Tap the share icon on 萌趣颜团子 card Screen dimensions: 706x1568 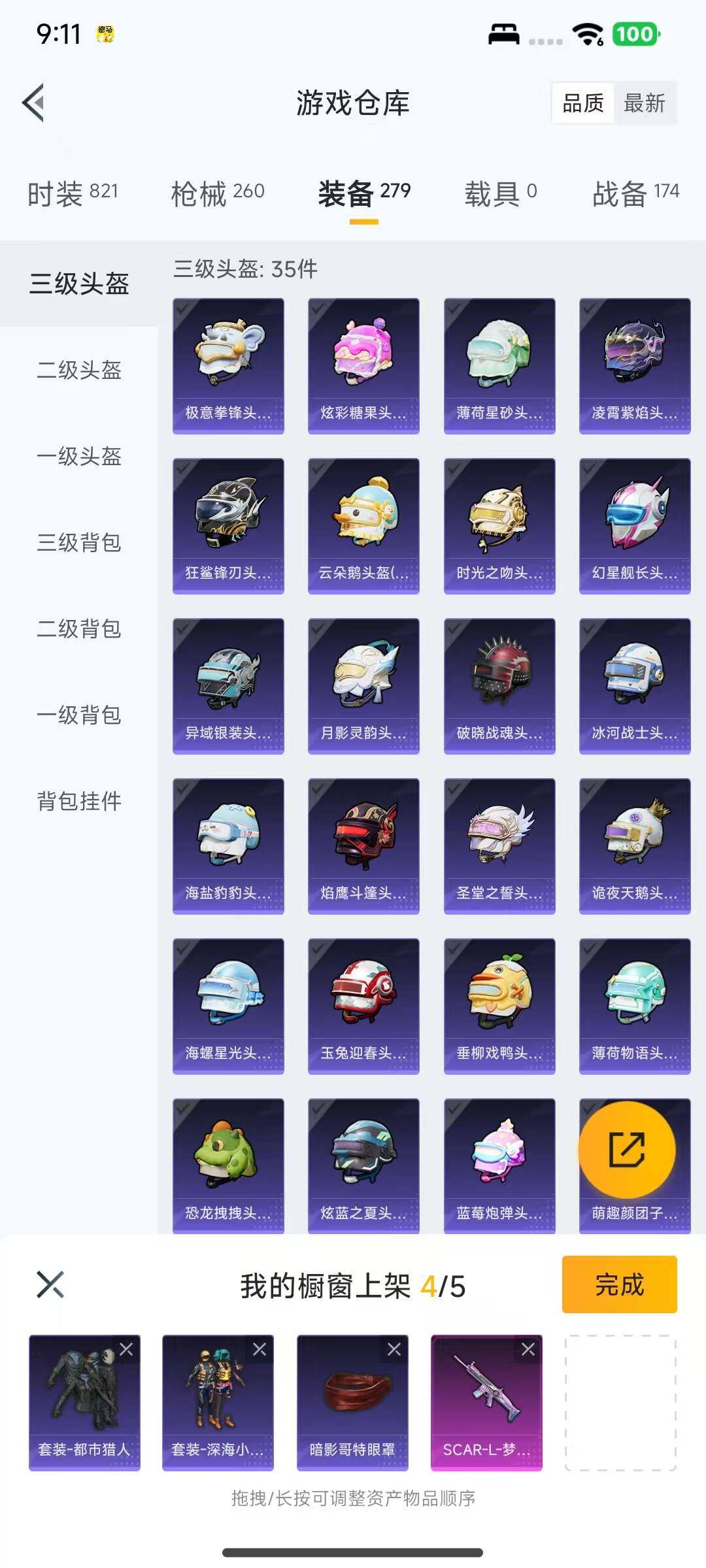pos(628,1150)
